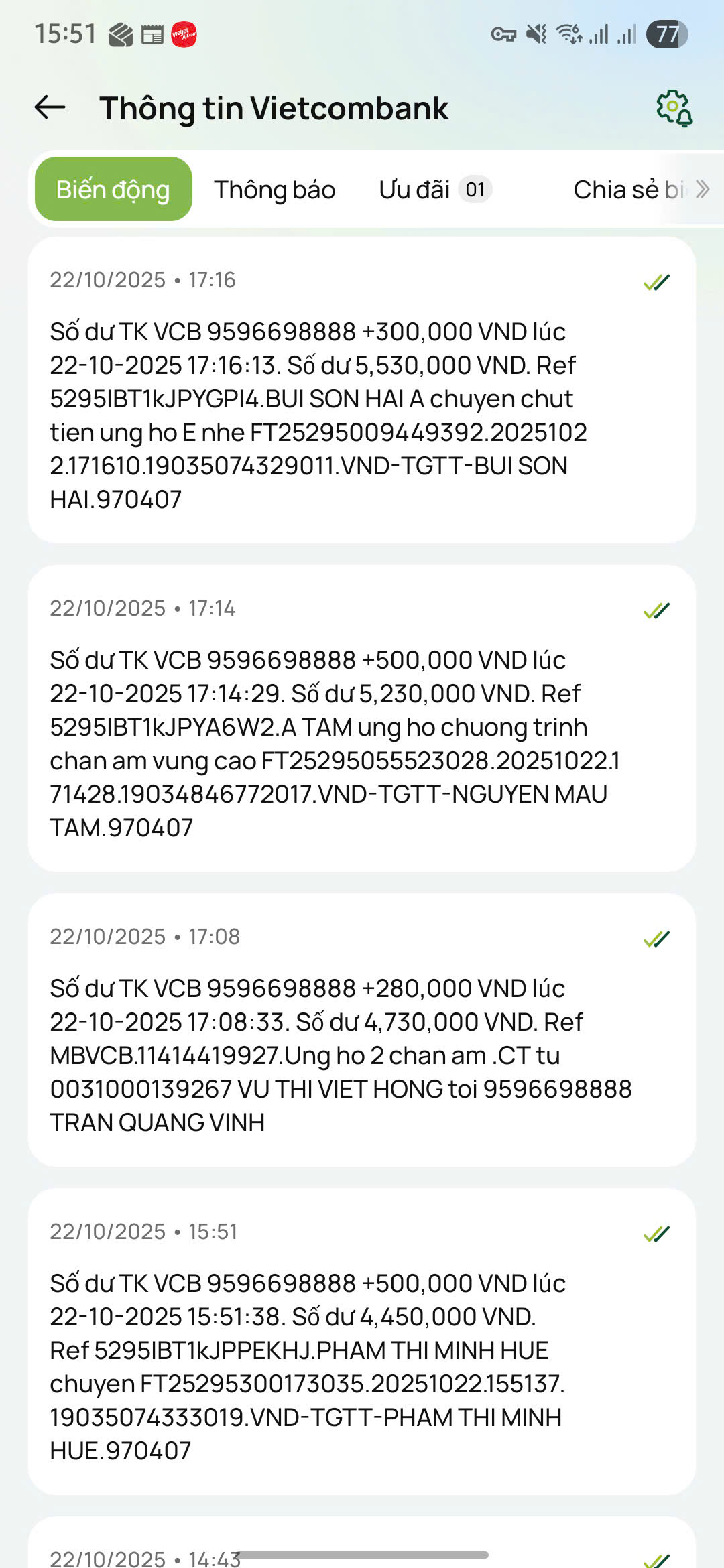Screen dimensions: 724x1568
Task: Open the 17:14 transaction from NGUYEN MAU TAM
Action: point(361,718)
